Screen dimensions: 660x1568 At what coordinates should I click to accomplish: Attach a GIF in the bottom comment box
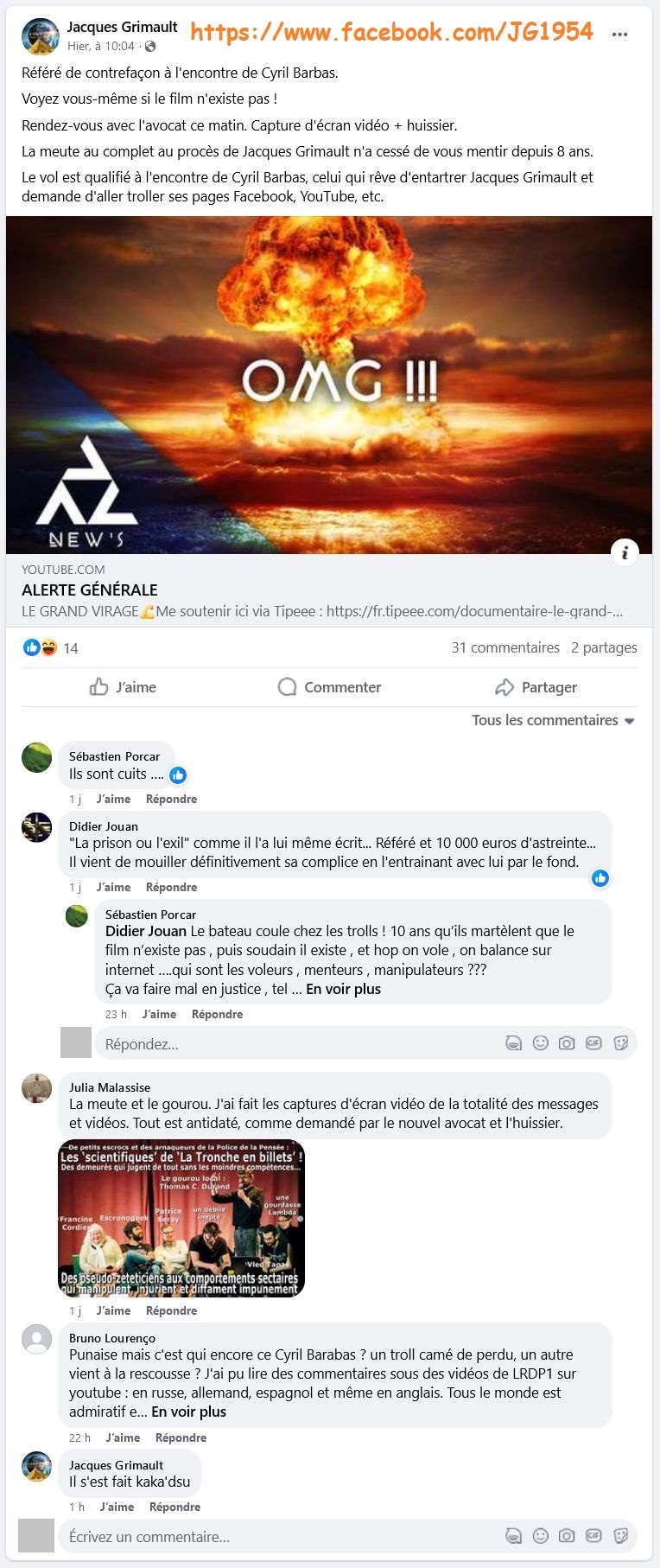593,1536
